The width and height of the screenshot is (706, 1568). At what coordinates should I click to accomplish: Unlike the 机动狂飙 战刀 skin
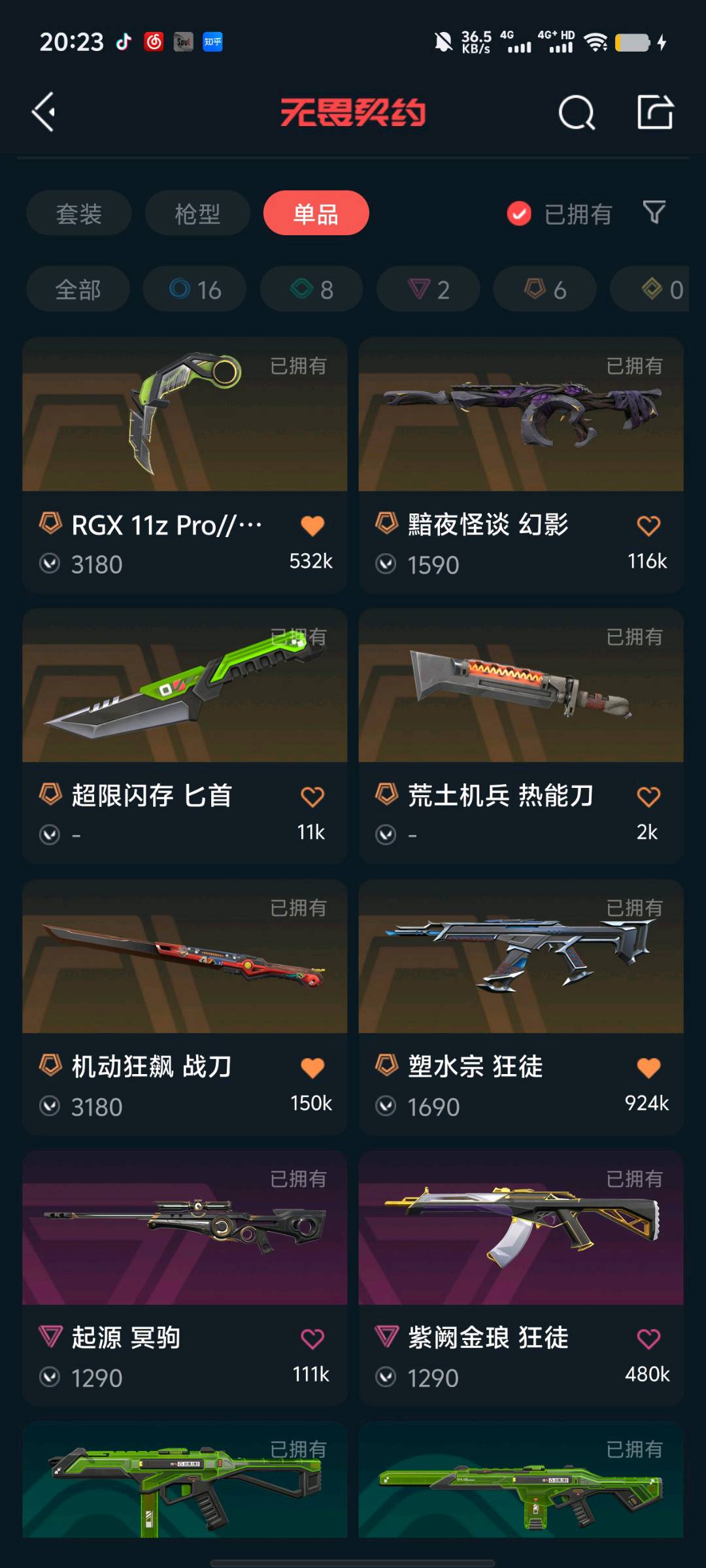pos(312,1068)
